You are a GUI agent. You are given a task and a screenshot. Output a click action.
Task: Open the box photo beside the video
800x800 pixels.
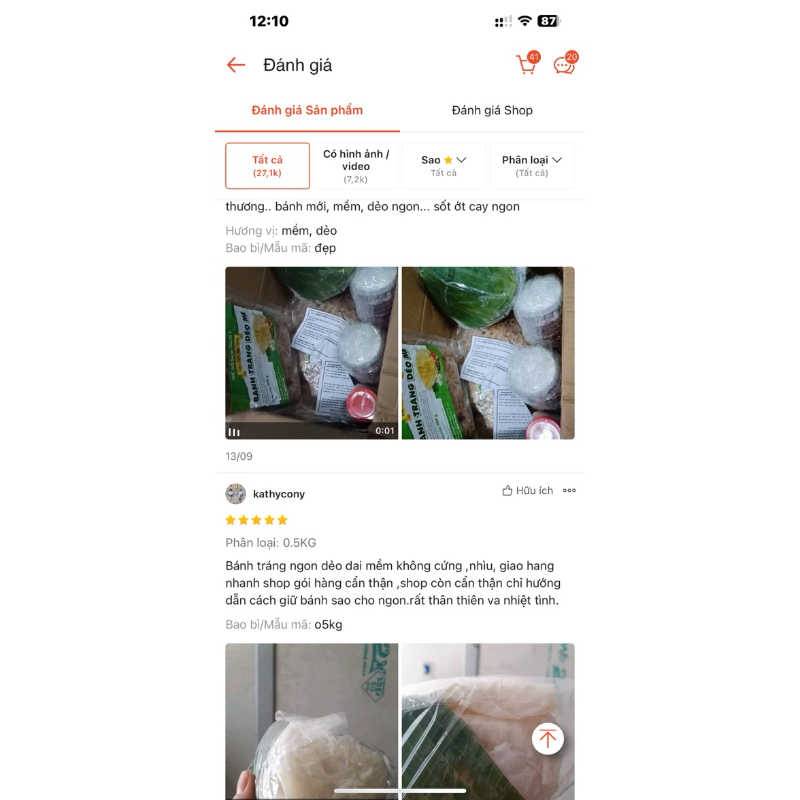488,353
